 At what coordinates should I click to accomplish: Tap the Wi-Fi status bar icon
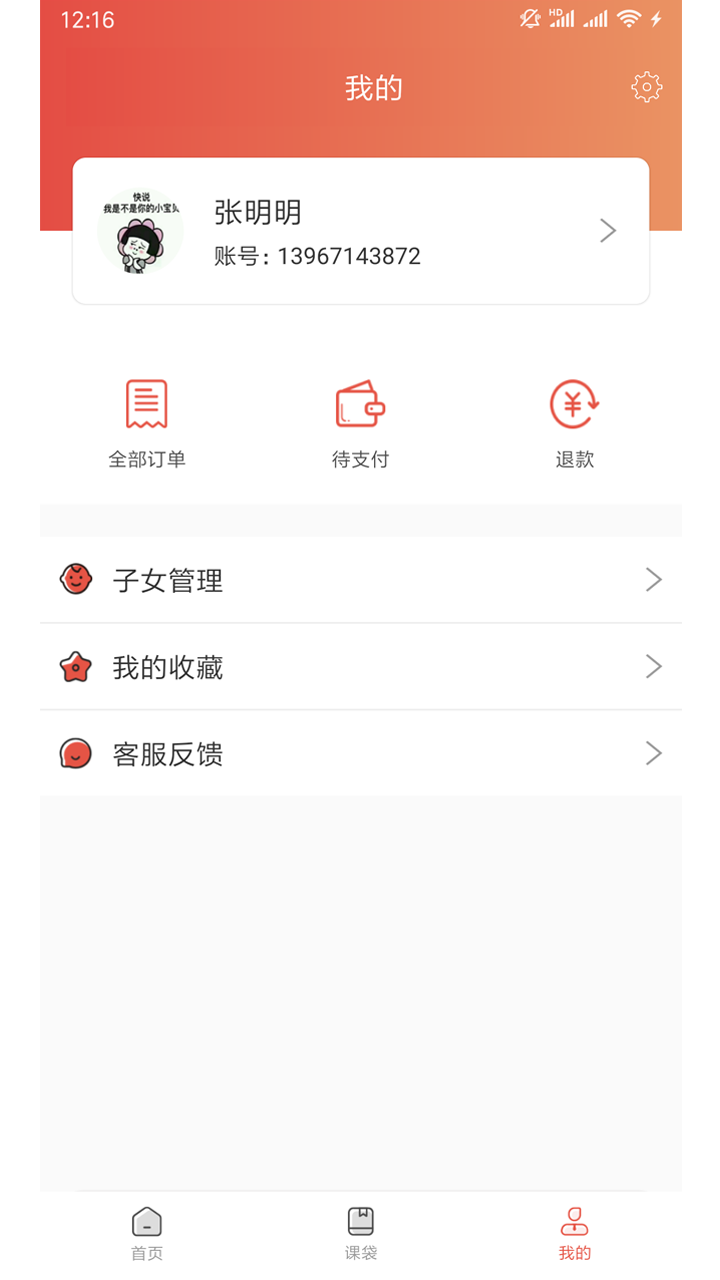tap(631, 17)
